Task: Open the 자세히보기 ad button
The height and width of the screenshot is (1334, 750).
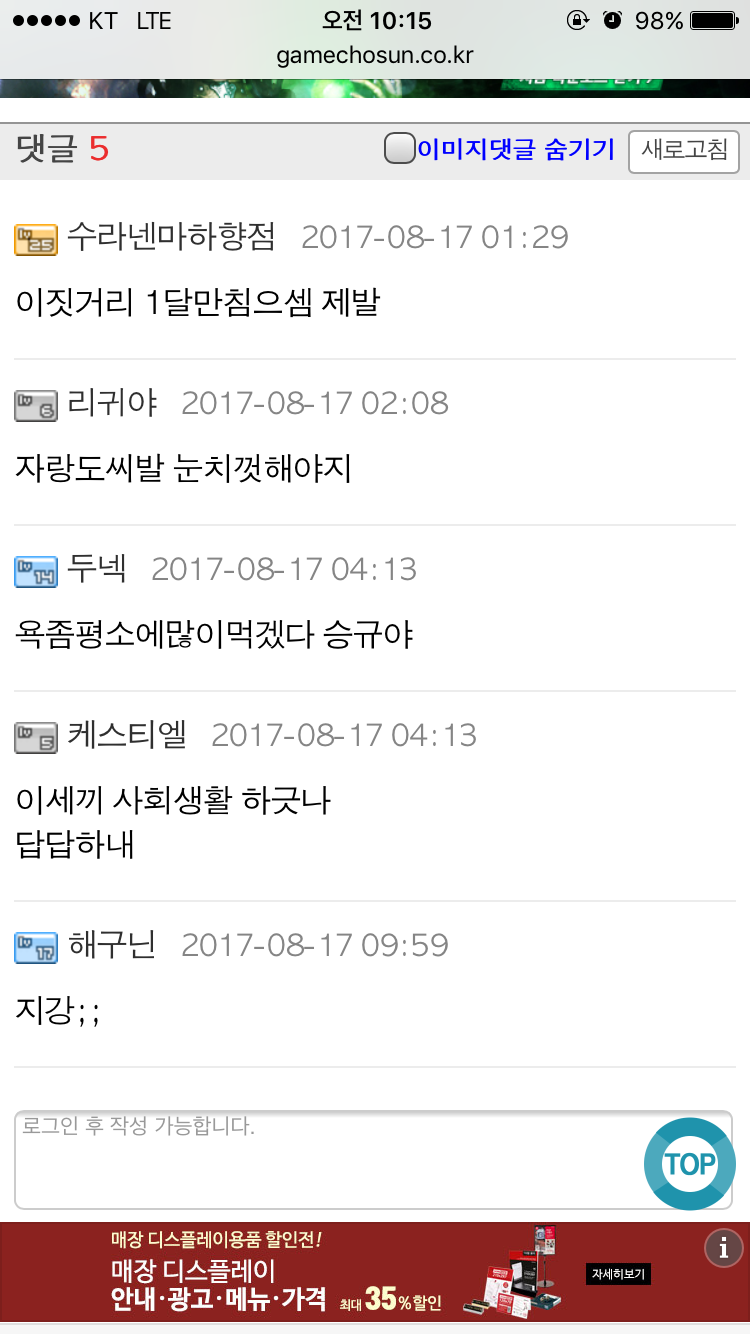Action: 618,1274
